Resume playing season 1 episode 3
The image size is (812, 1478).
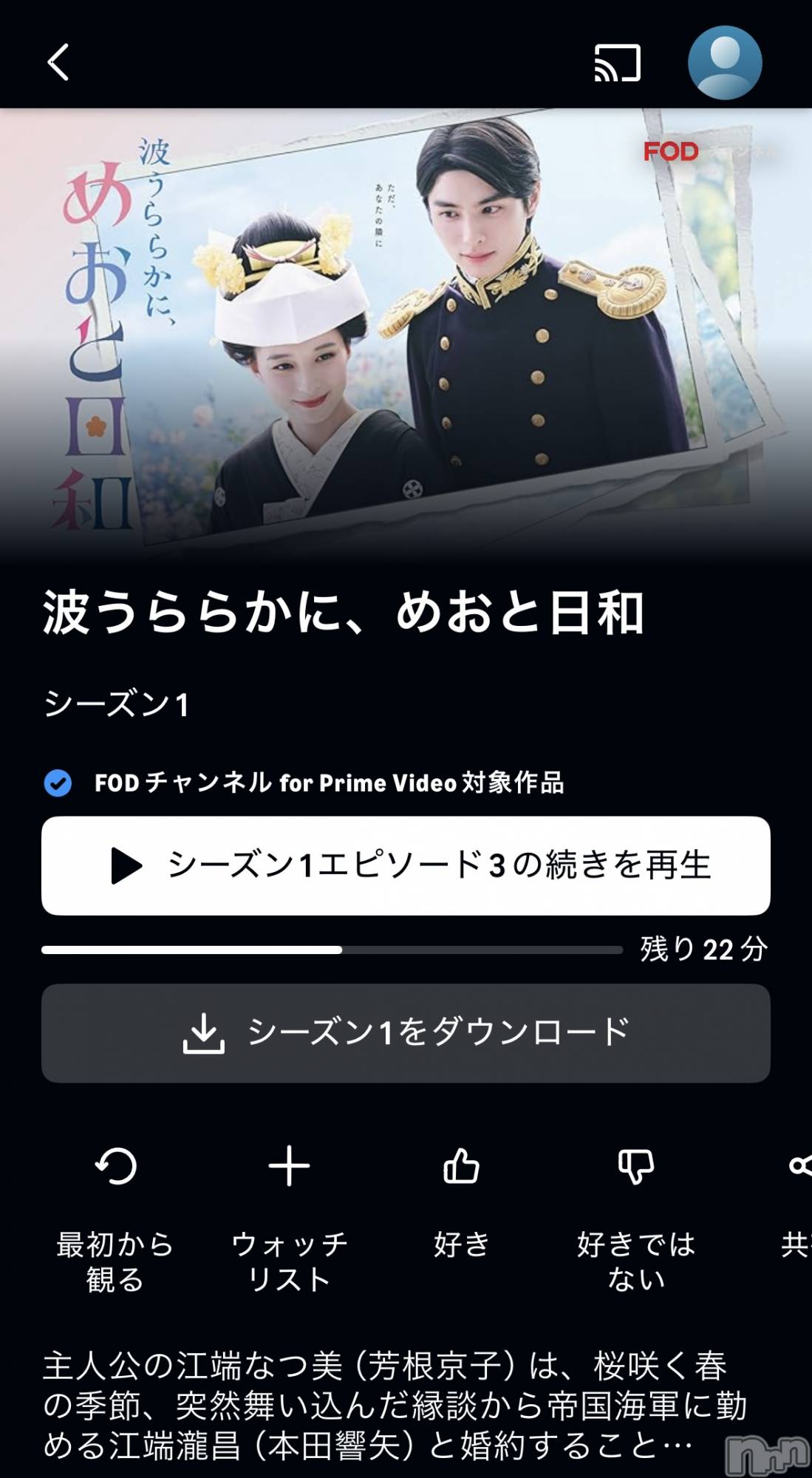[x=406, y=865]
